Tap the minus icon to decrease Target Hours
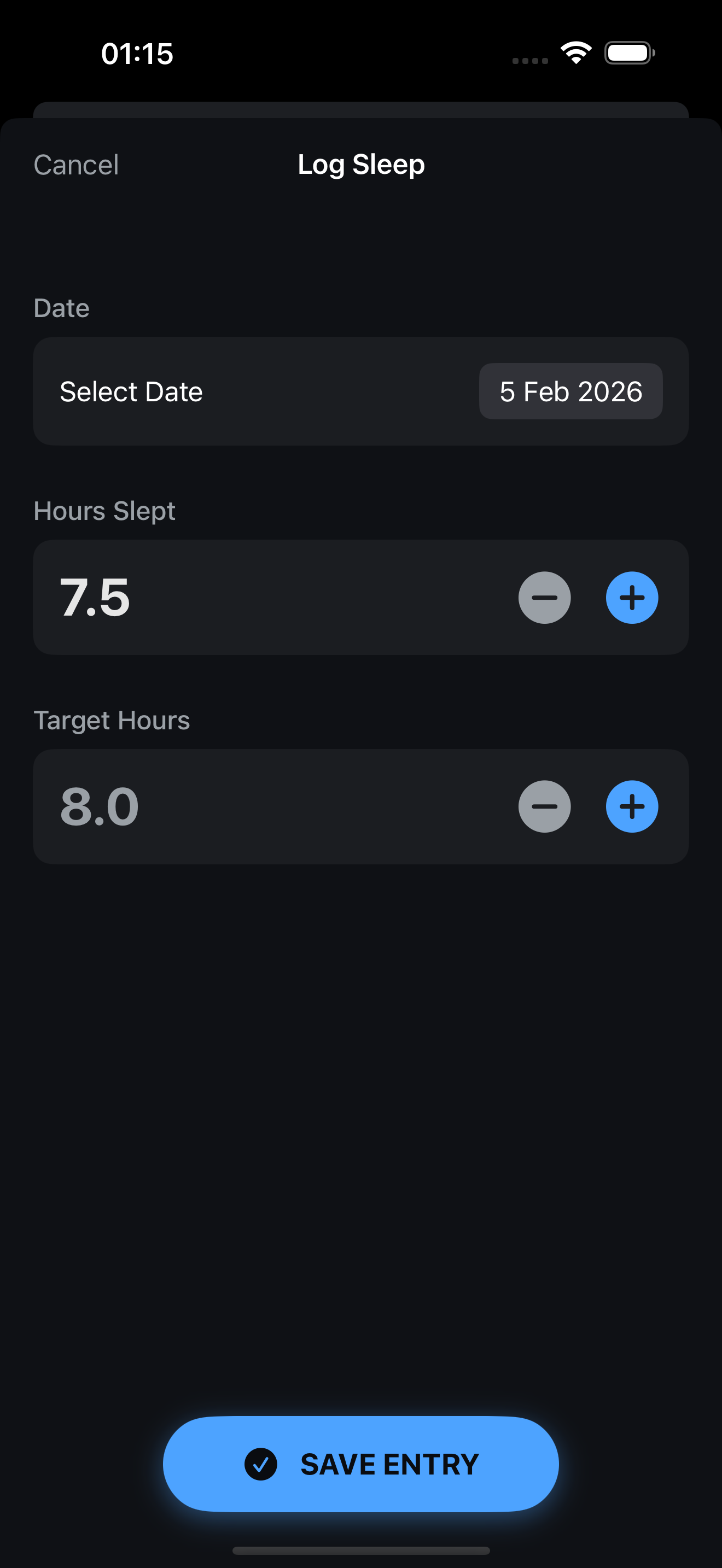The width and height of the screenshot is (722, 1568). pyautogui.click(x=545, y=806)
